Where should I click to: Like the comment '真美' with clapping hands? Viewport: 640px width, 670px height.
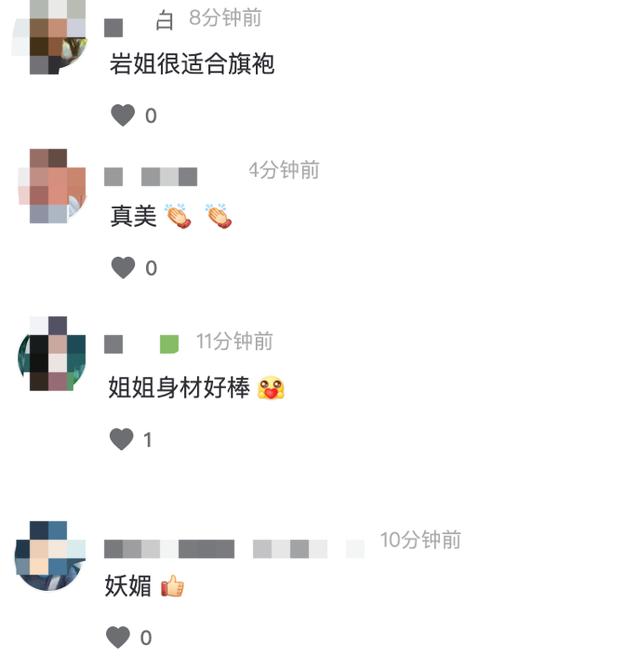tap(123, 267)
